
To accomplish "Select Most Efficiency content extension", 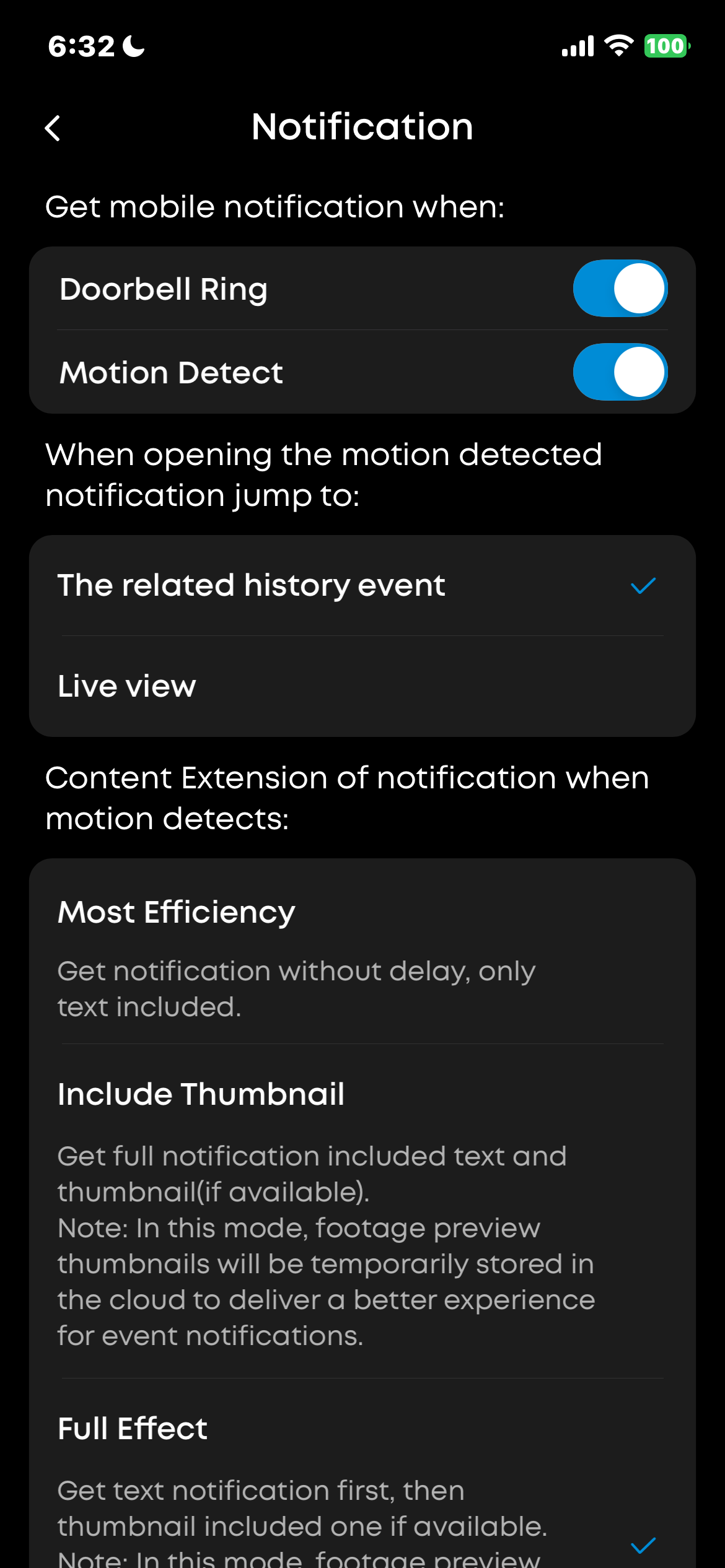I will 362,952.
